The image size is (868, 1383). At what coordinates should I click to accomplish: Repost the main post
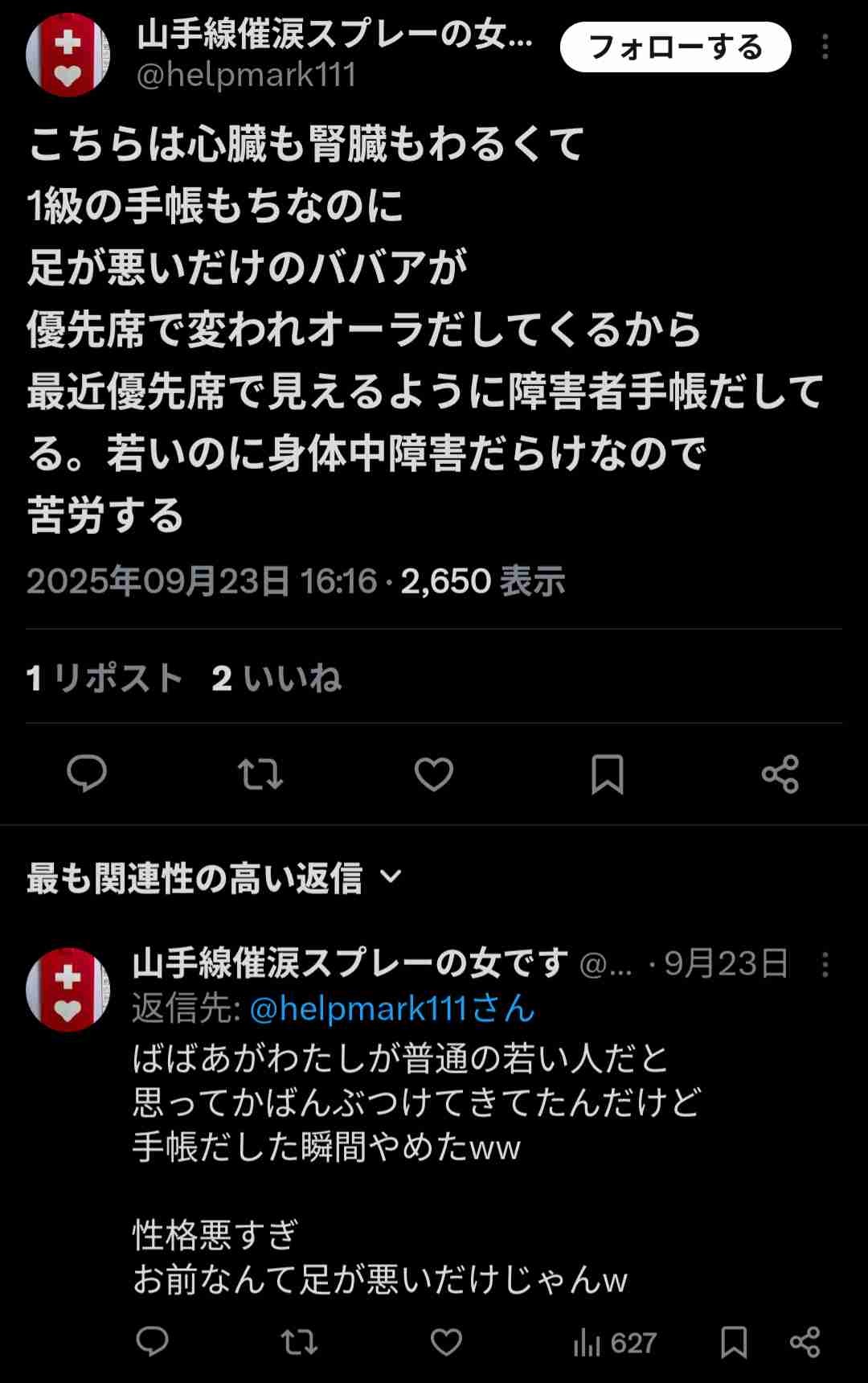click(260, 774)
